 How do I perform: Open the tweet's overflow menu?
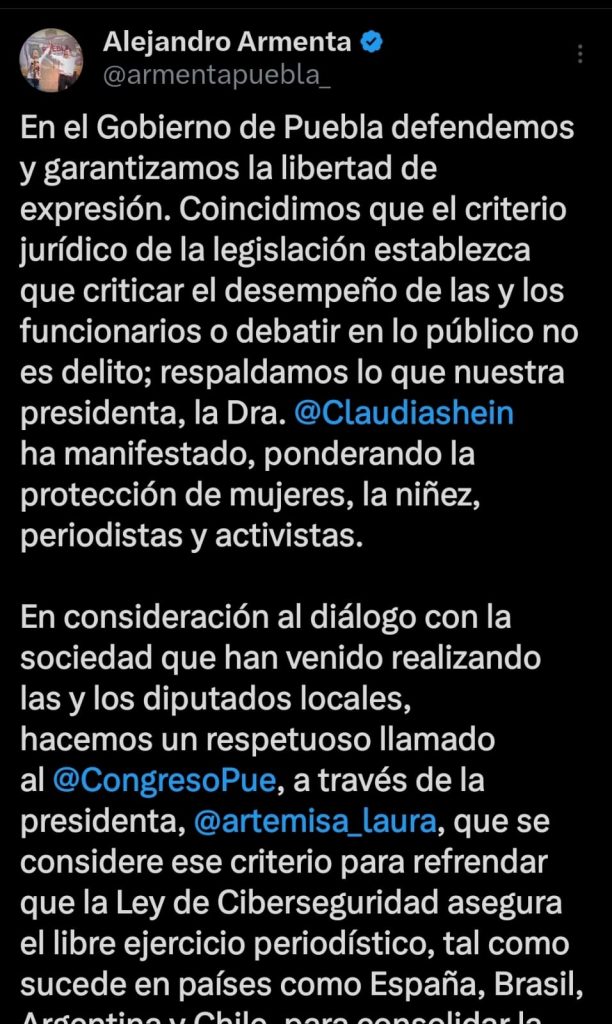[x=582, y=54]
